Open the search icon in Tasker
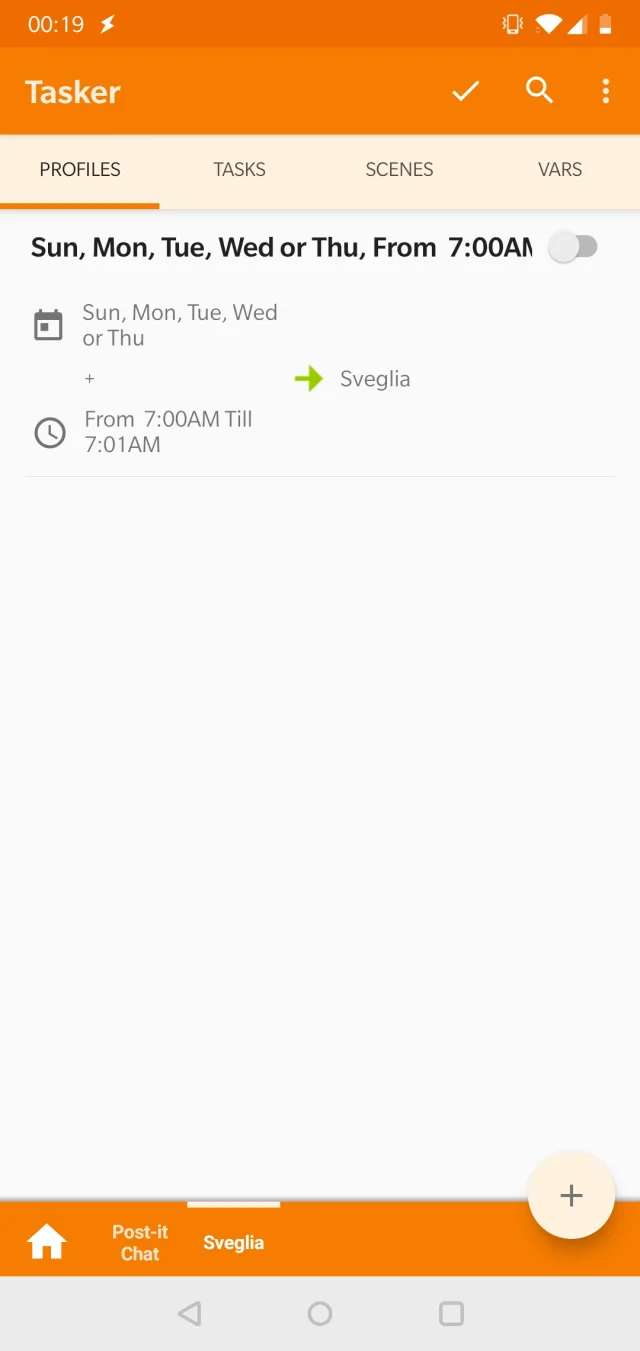 [x=539, y=91]
